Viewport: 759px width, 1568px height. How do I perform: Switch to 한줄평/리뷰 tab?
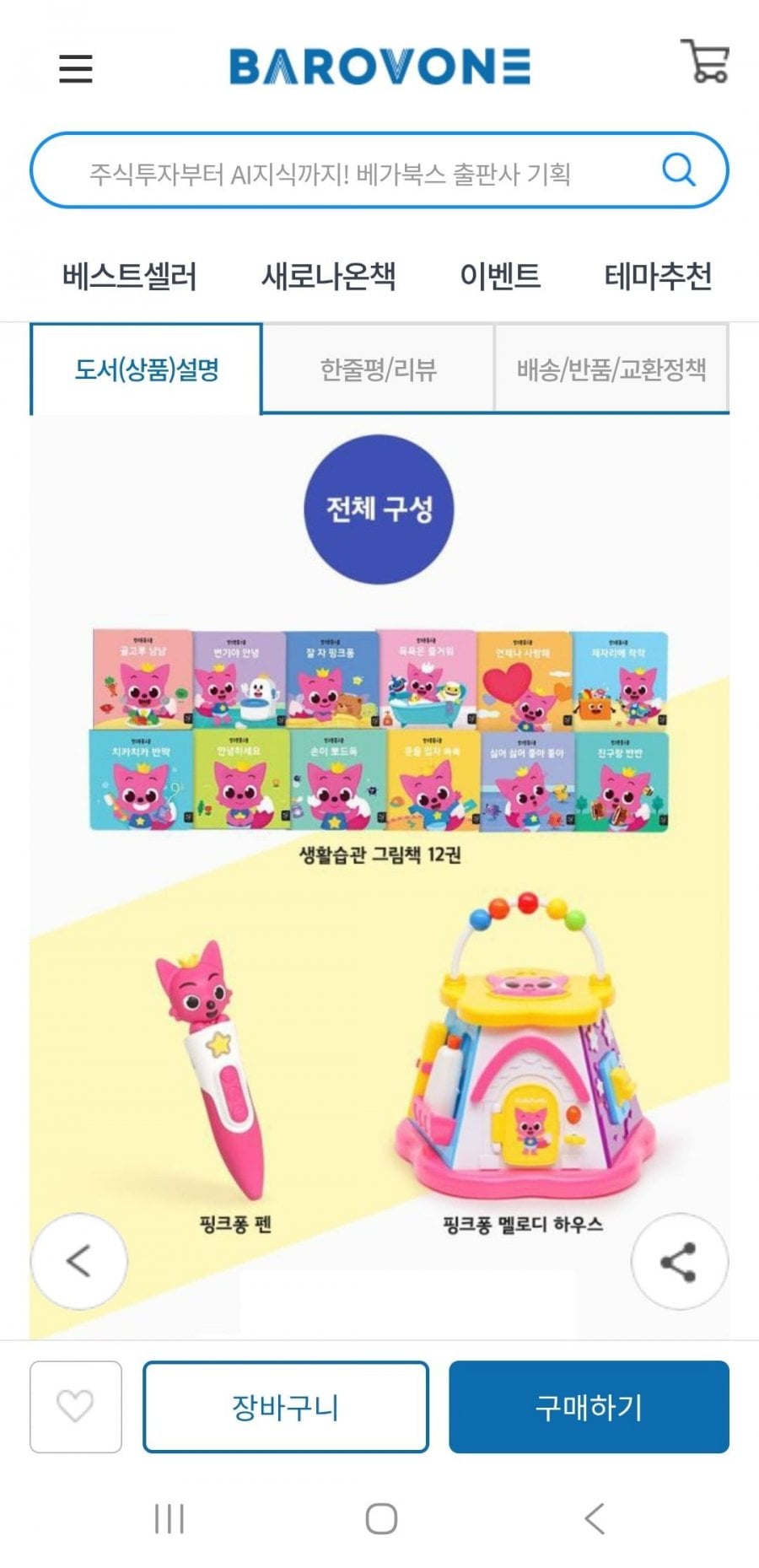tap(378, 369)
